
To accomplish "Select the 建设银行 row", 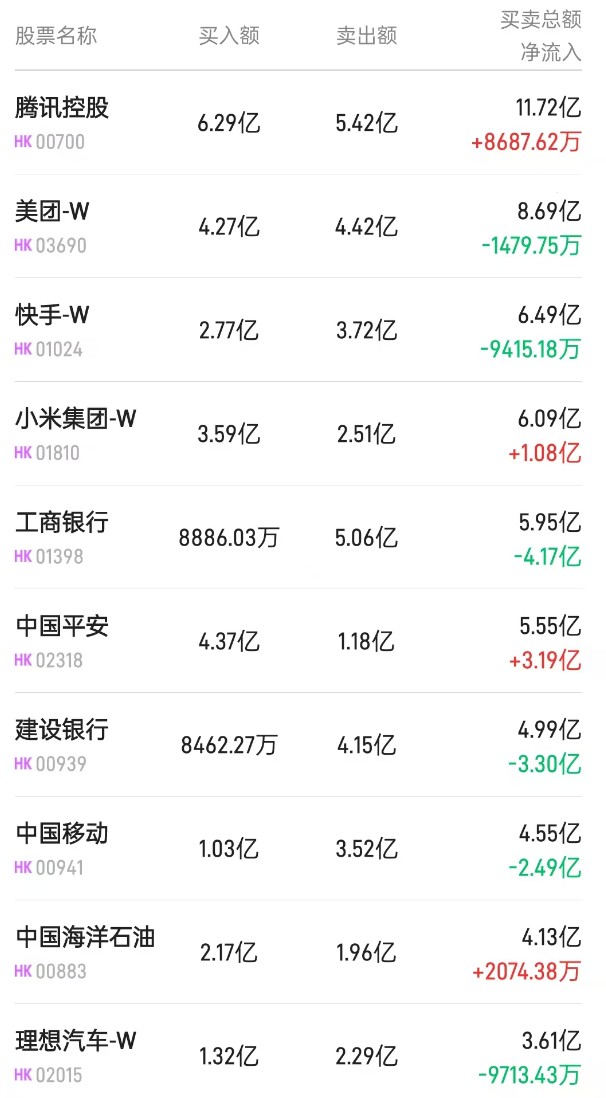I will point(62,730).
